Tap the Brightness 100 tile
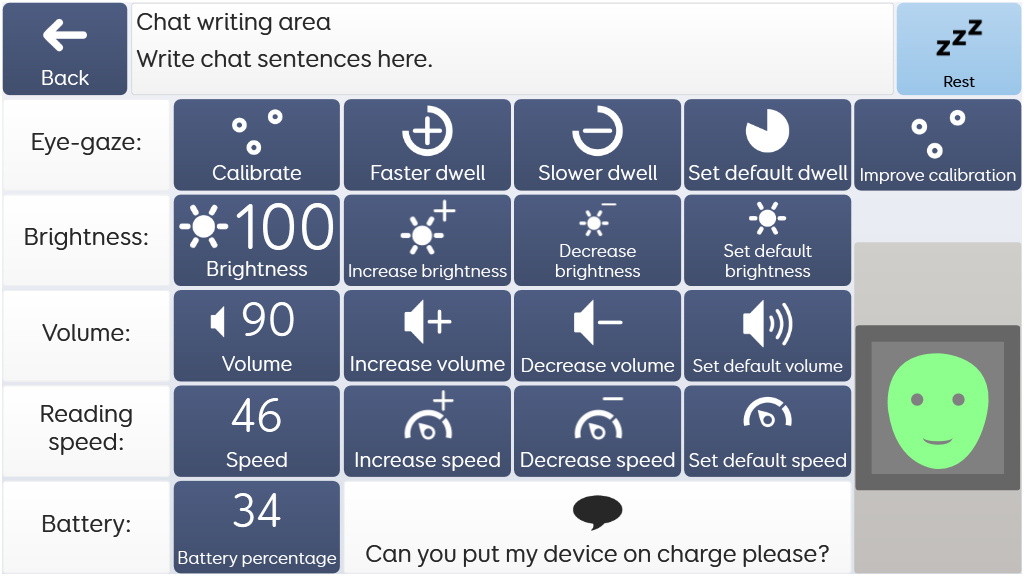Viewport: 1024px width, 576px height. point(257,241)
